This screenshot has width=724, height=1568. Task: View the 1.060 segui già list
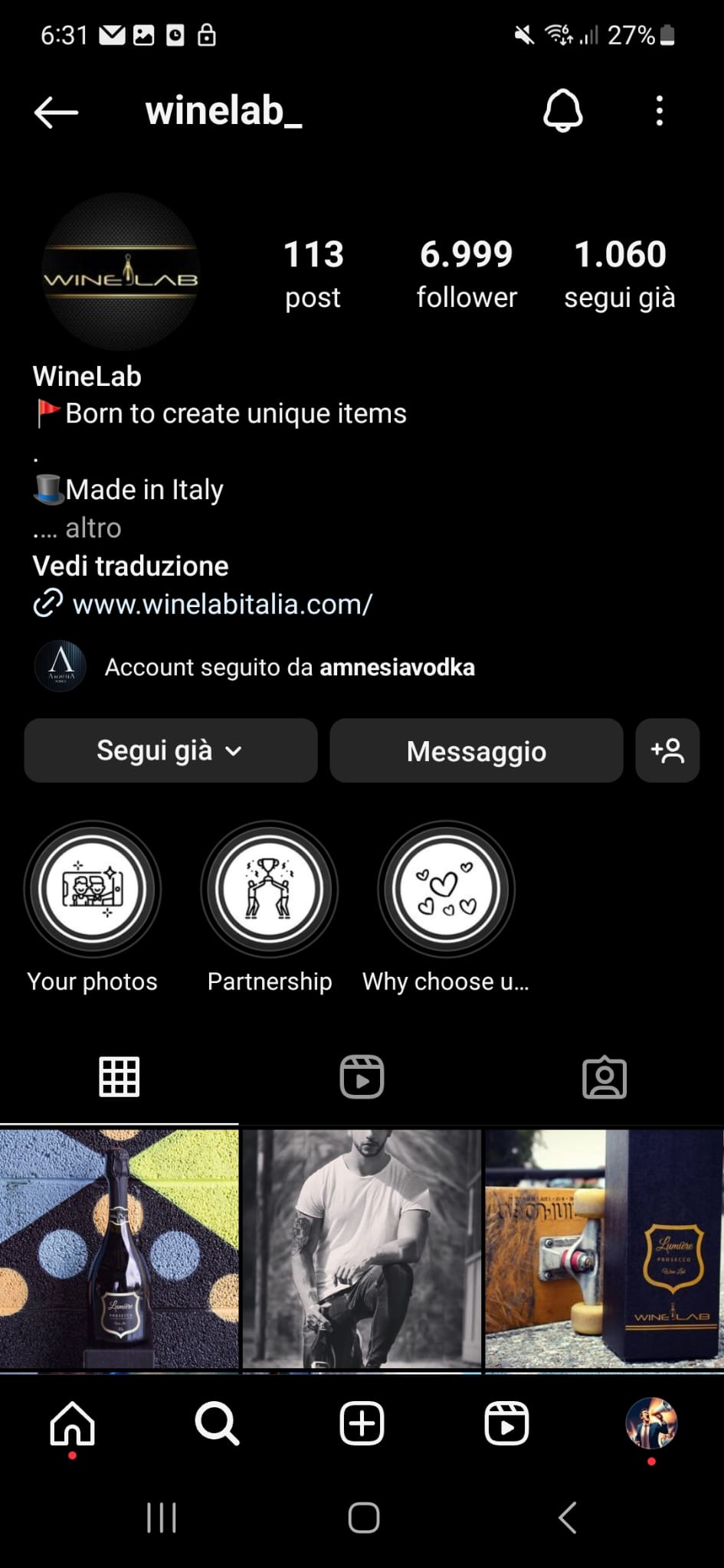(x=620, y=274)
